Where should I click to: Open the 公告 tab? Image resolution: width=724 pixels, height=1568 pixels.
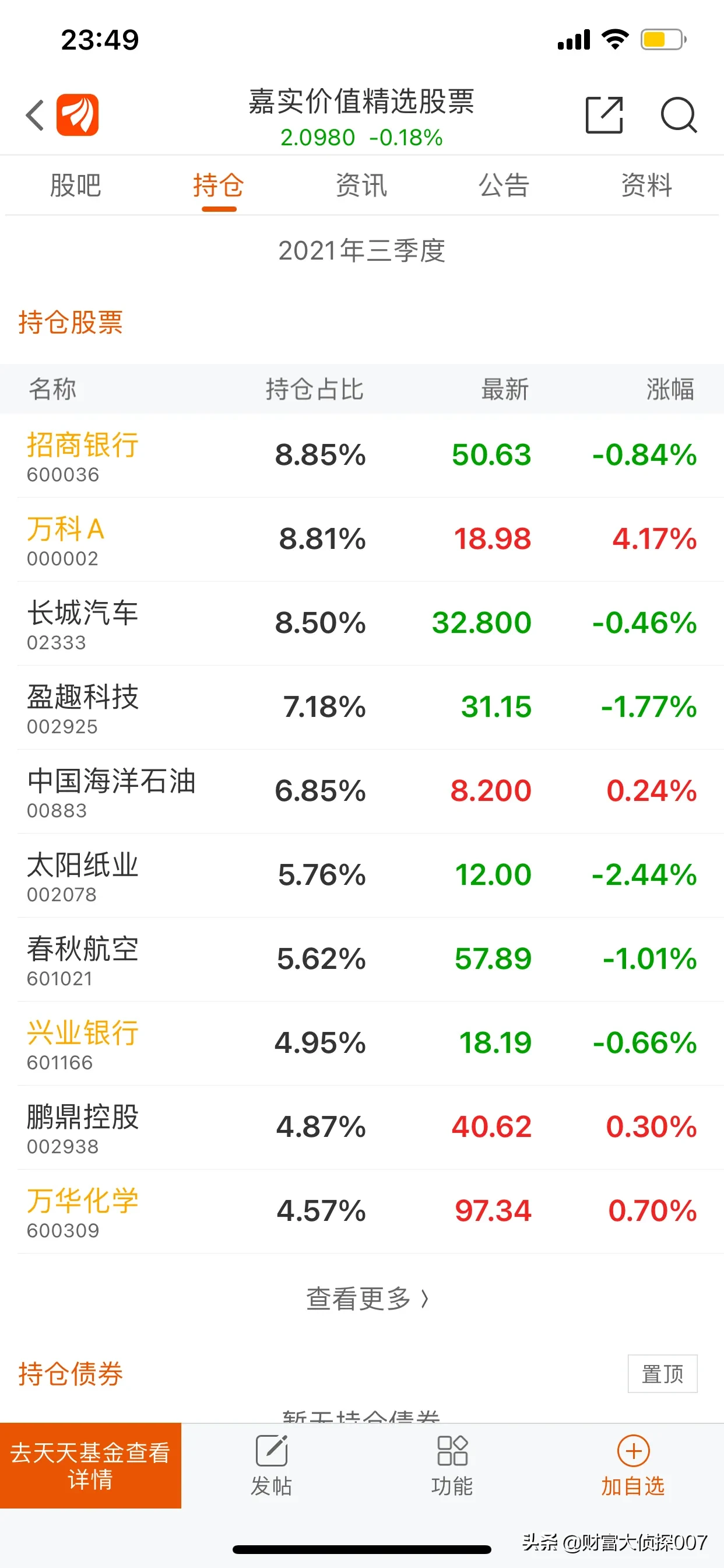(504, 185)
